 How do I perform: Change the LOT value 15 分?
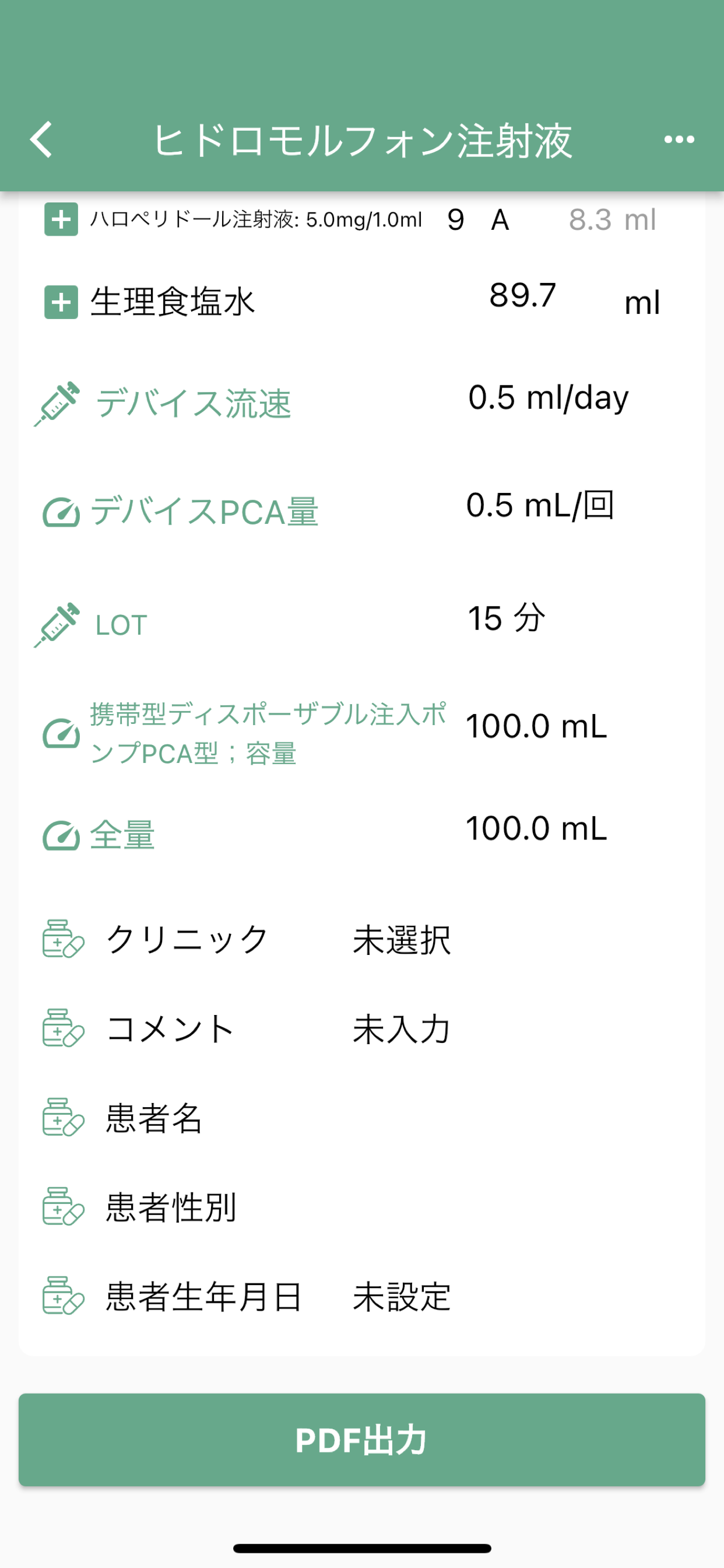506,618
